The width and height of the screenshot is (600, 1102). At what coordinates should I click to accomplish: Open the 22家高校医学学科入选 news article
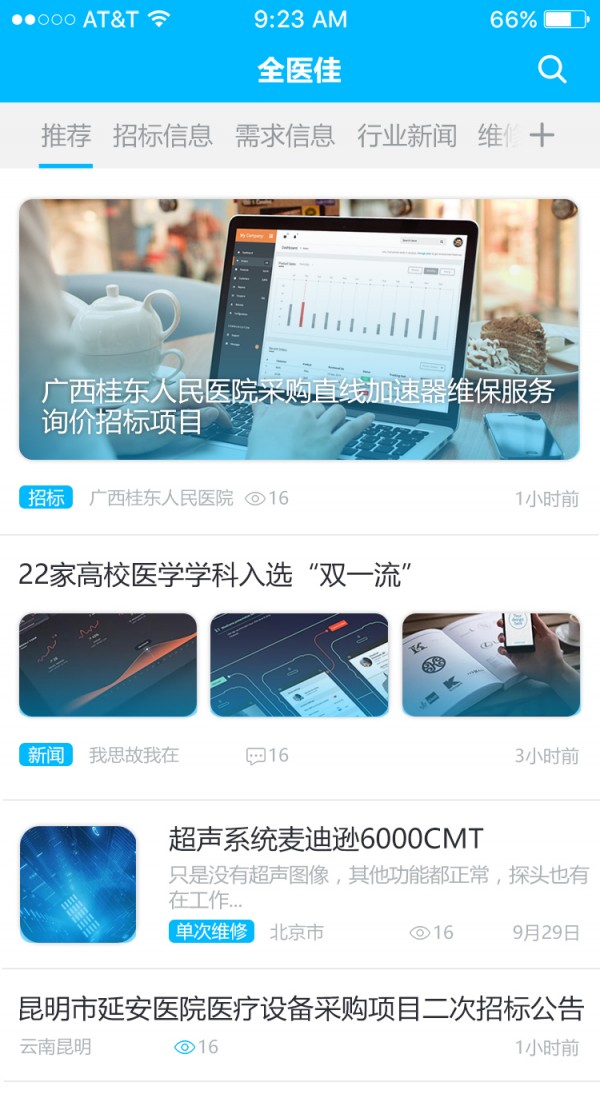[216, 576]
